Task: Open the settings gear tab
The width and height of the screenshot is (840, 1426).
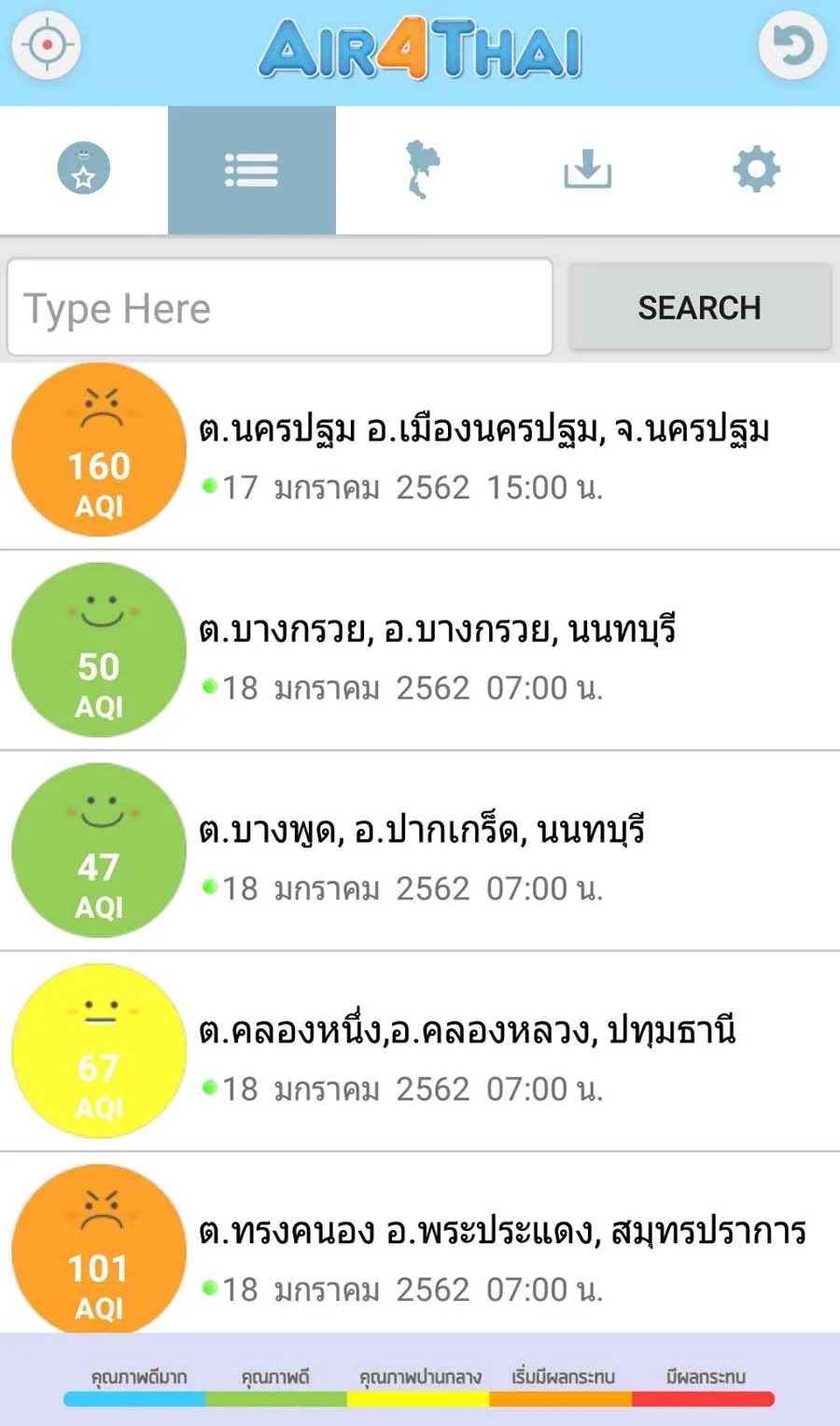Action: tap(756, 169)
